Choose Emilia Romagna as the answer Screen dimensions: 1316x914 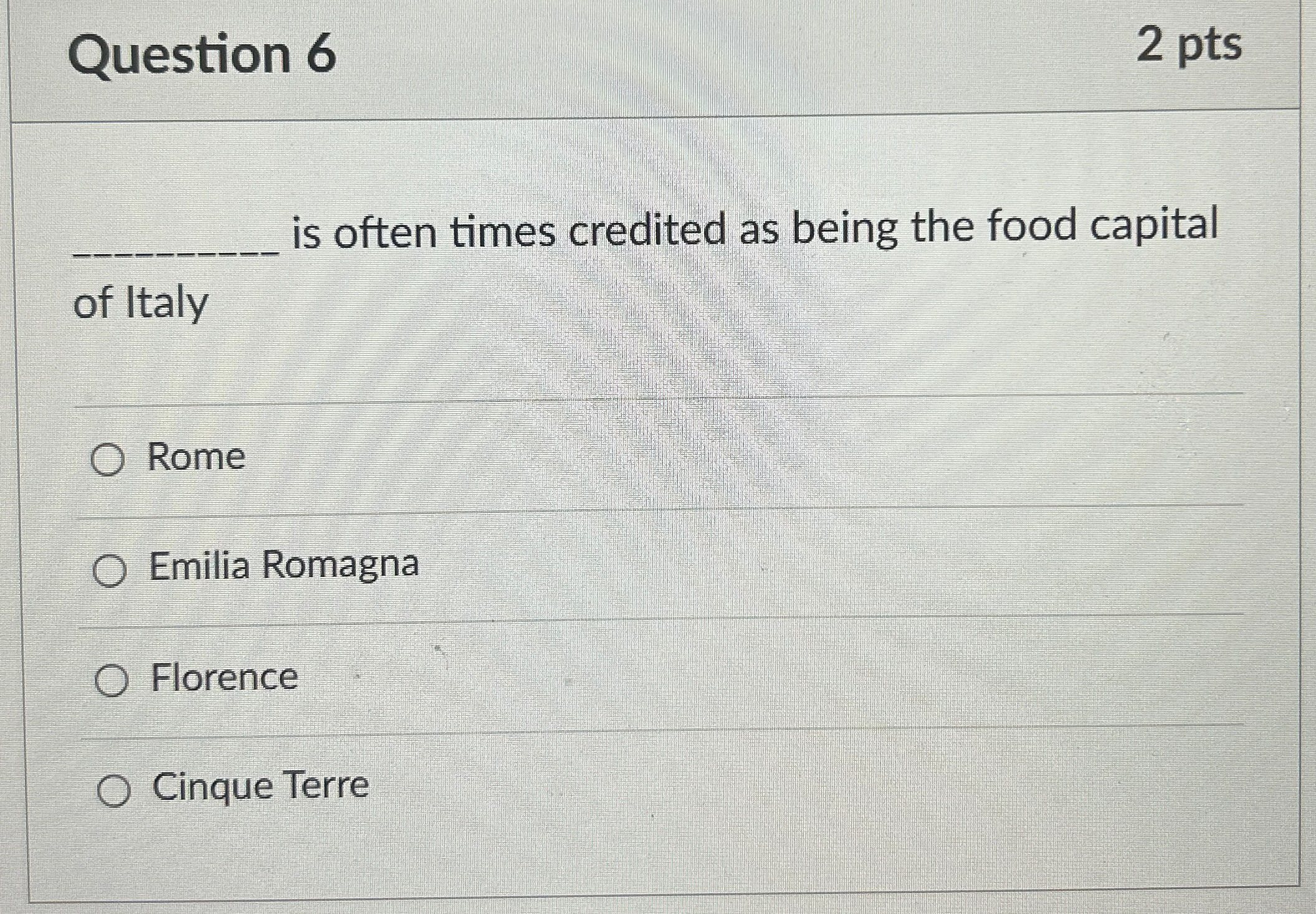coord(110,571)
